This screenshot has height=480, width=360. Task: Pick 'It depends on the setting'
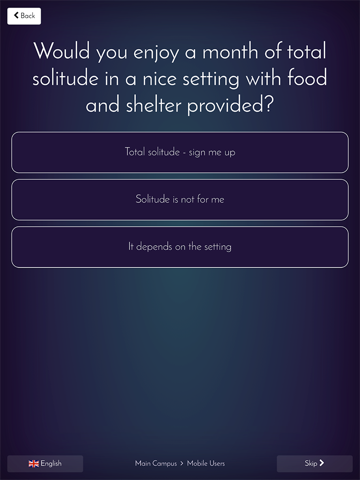pos(180,247)
